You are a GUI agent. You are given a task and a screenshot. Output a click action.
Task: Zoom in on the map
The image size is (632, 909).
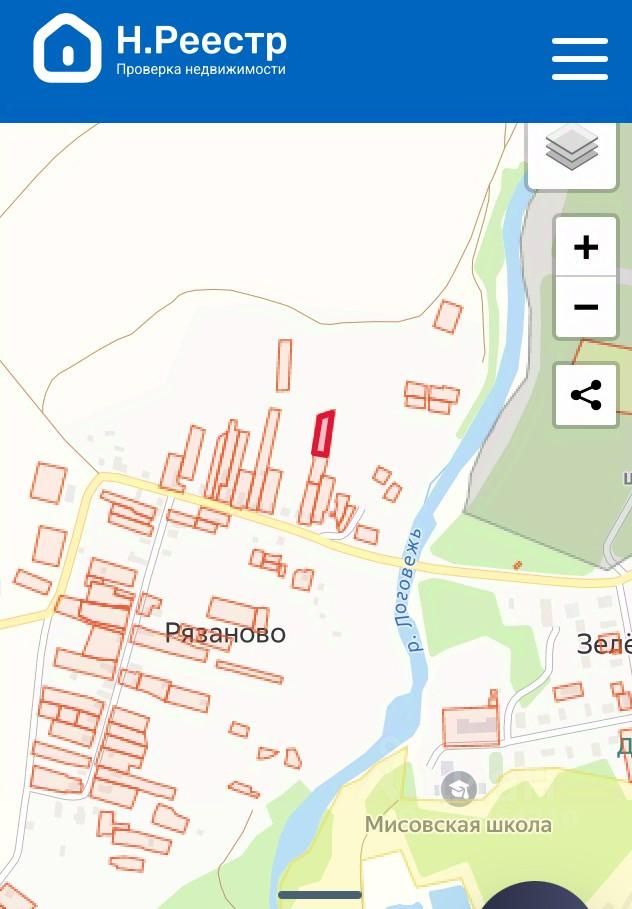pyautogui.click(x=586, y=247)
